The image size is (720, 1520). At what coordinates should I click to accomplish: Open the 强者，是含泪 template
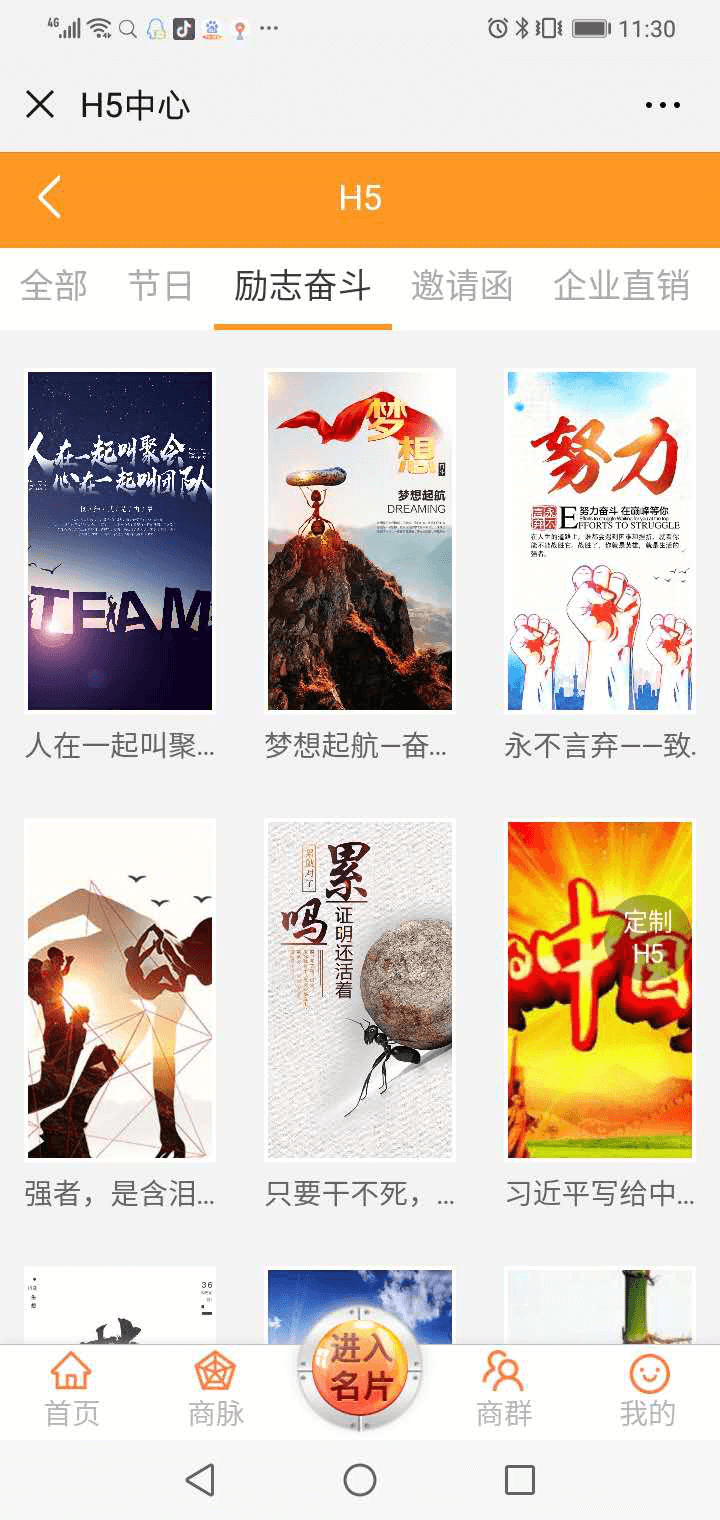[120, 989]
